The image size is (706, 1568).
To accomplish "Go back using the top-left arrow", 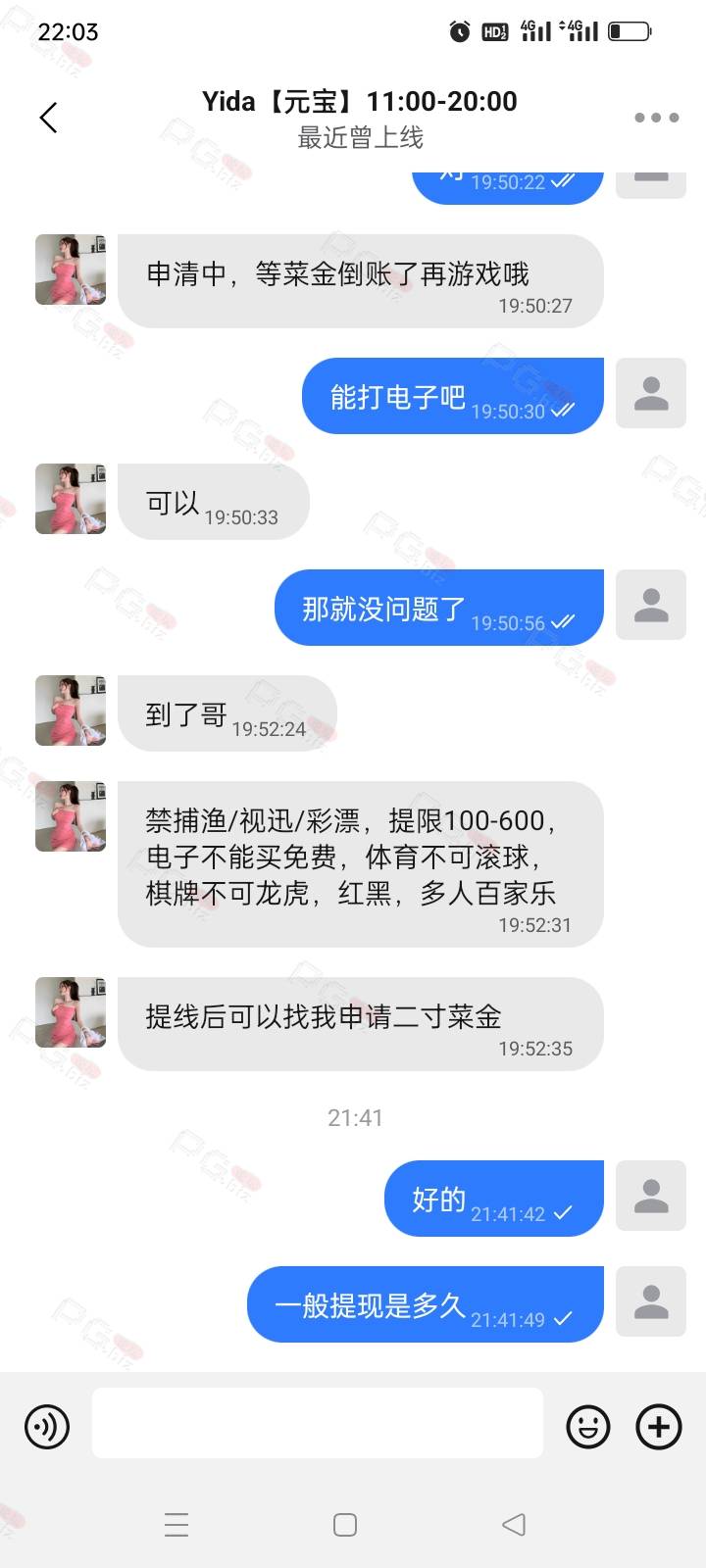I will click(49, 118).
